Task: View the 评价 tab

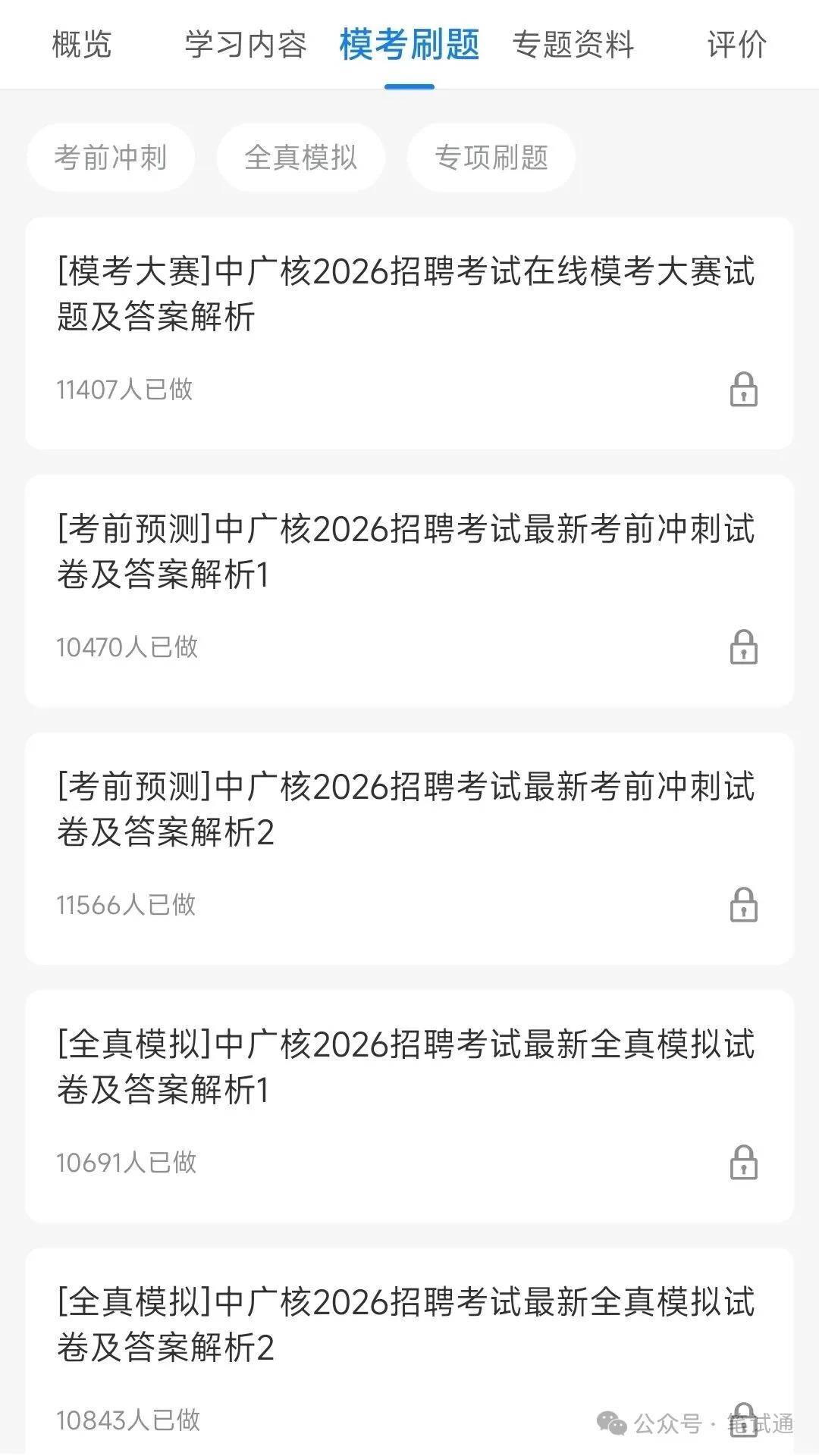Action: (x=736, y=44)
